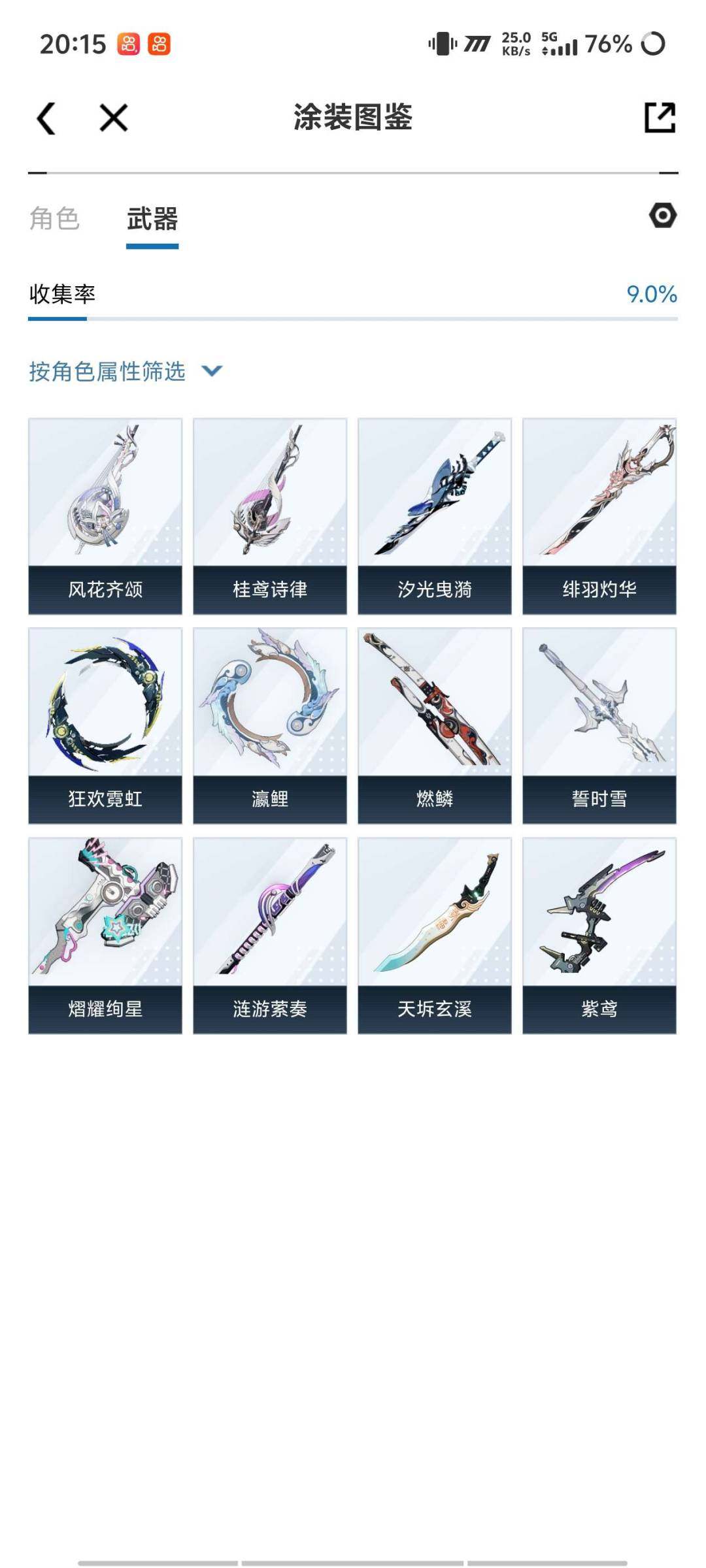View the 紫鸢 weapon card
This screenshot has width=706, height=1568.
[x=599, y=936]
